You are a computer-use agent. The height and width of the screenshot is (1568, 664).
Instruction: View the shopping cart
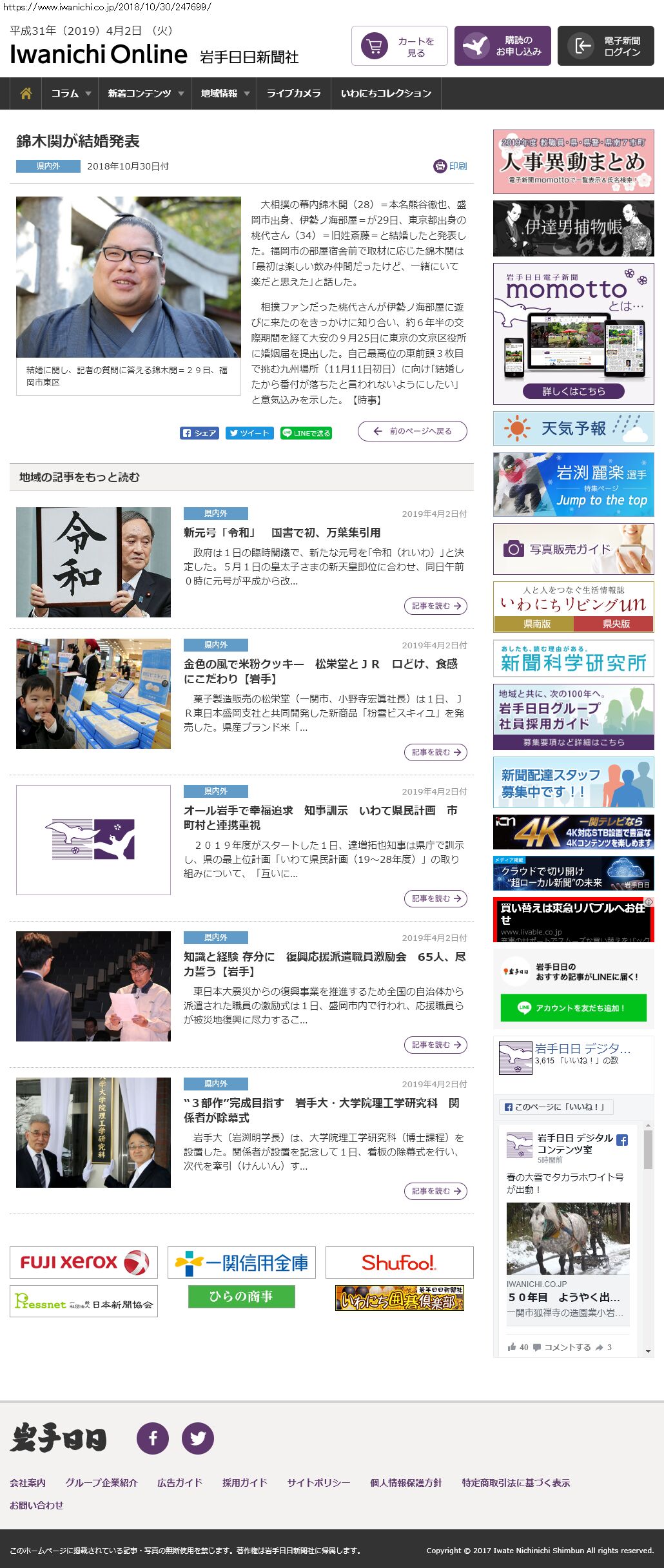(x=400, y=46)
